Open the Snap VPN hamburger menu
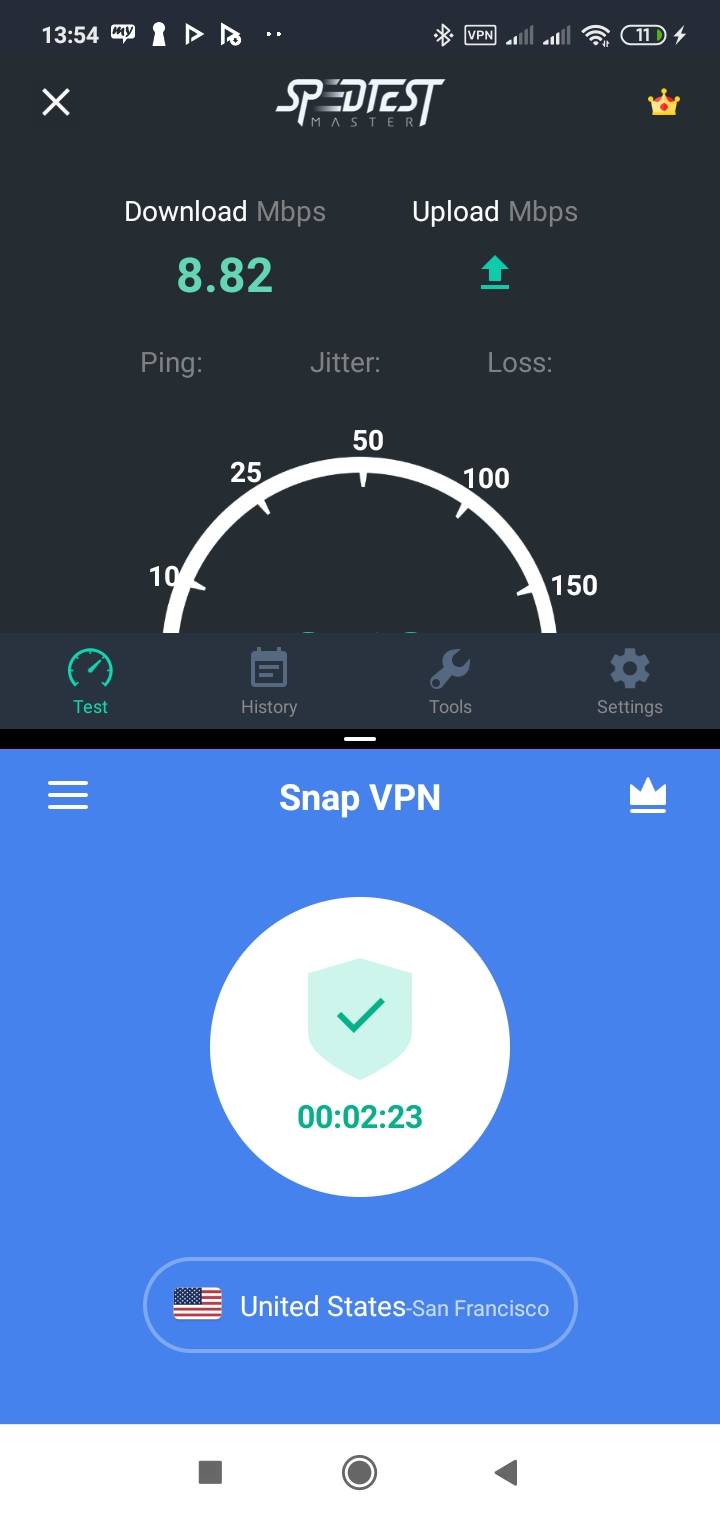This screenshot has height=1520, width=720. coord(68,796)
